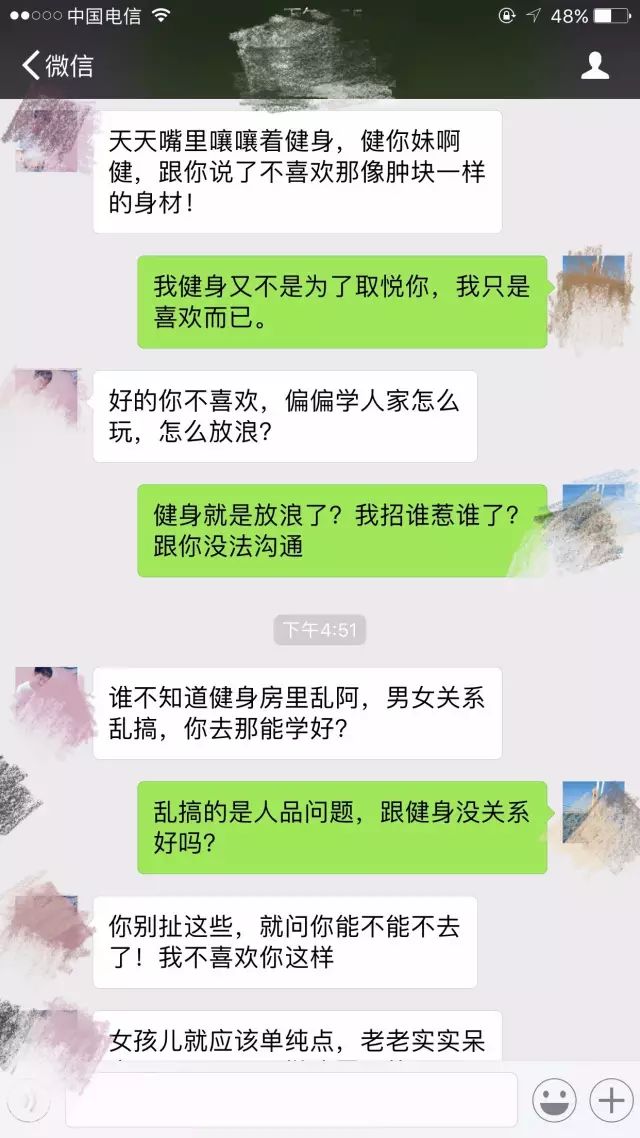Open the chat info profile icon

pos(595,66)
